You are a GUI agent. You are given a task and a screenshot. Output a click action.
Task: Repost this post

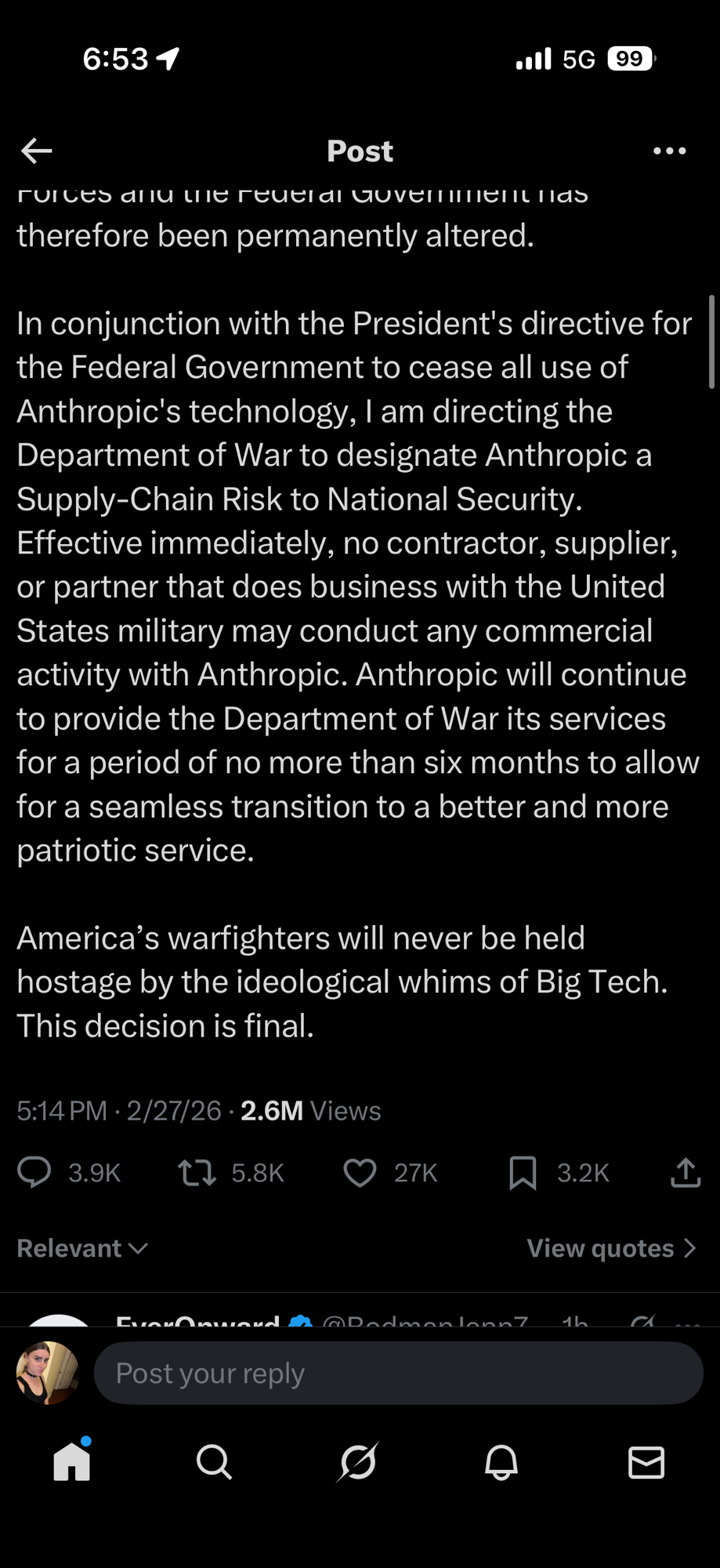coord(197,1172)
